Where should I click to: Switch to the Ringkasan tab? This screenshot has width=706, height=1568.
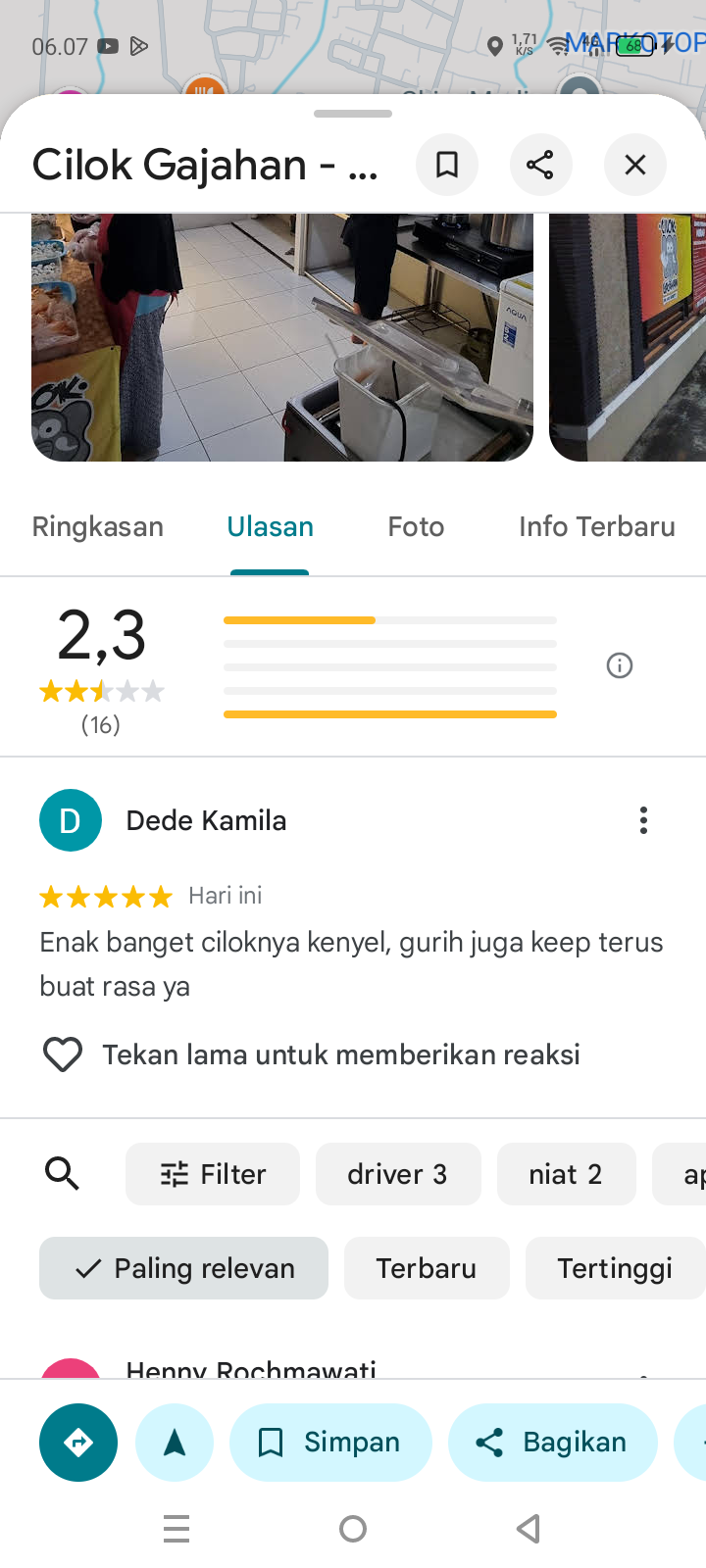click(98, 527)
